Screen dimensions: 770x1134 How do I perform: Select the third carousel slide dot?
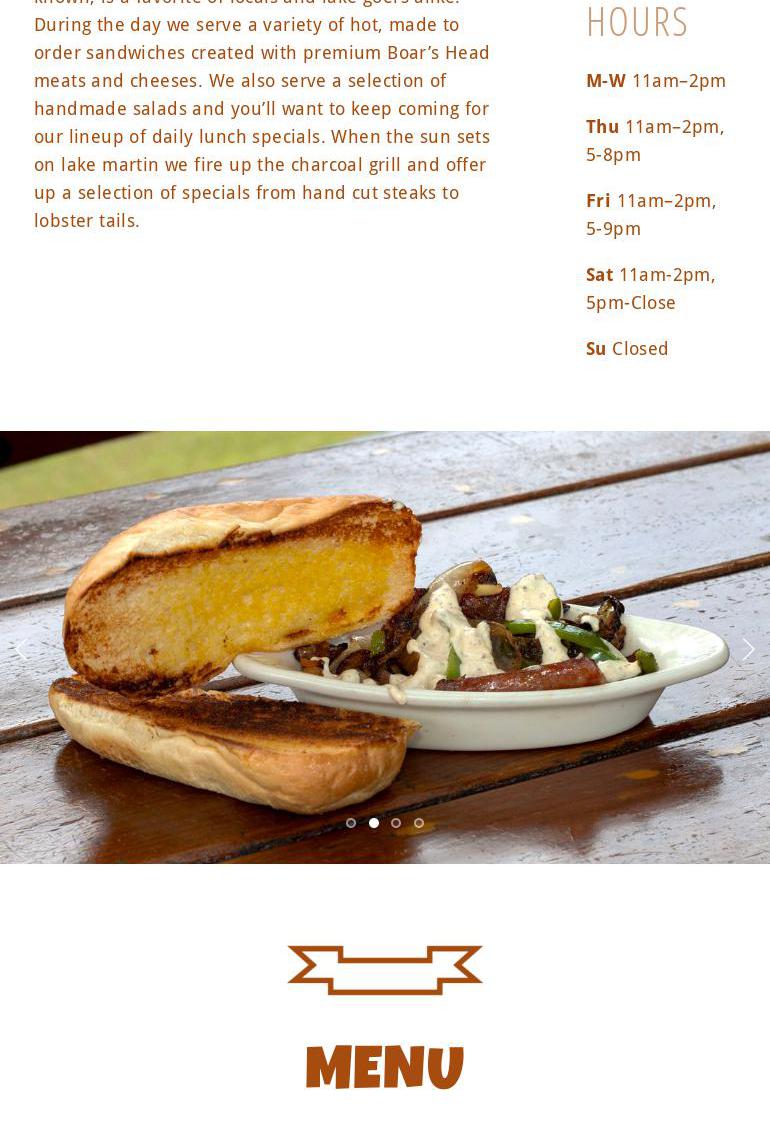tap(396, 823)
